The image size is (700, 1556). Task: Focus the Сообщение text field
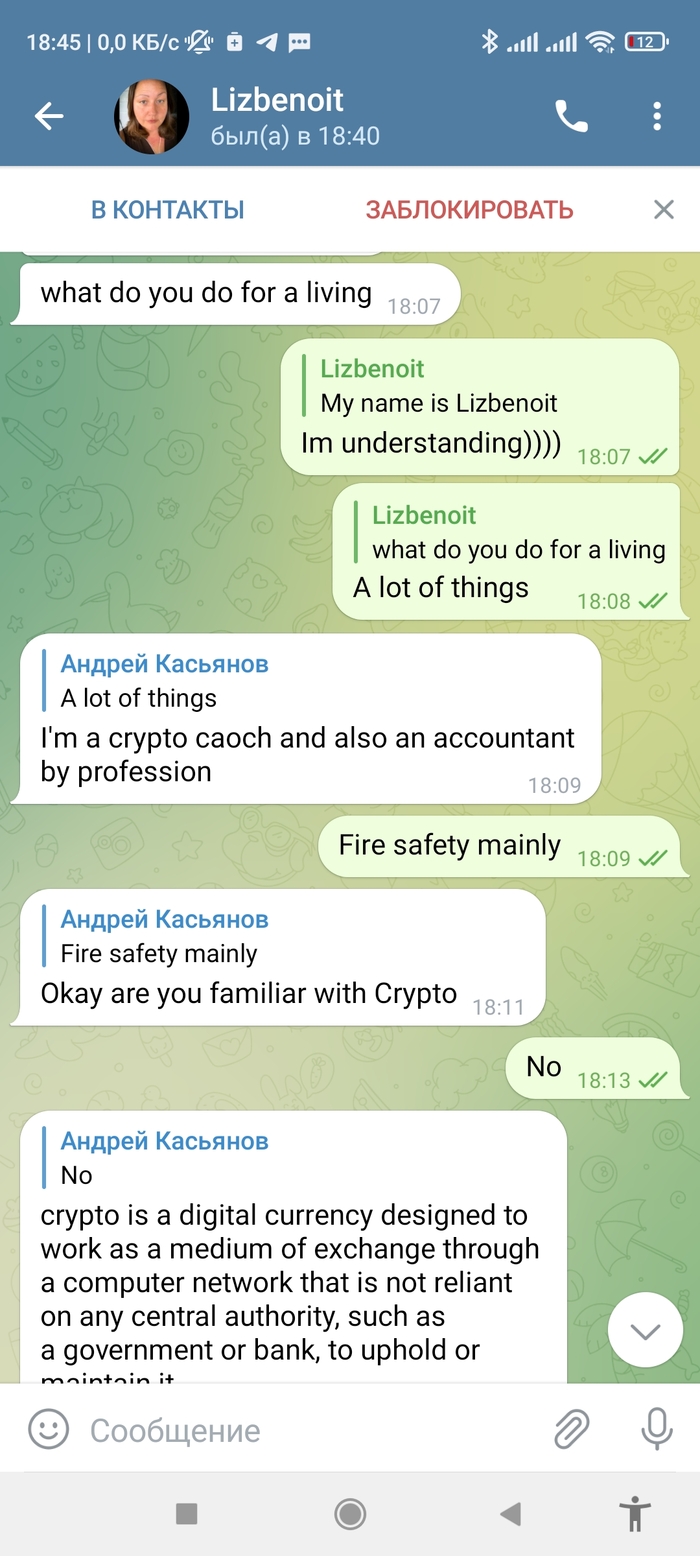point(300,1430)
